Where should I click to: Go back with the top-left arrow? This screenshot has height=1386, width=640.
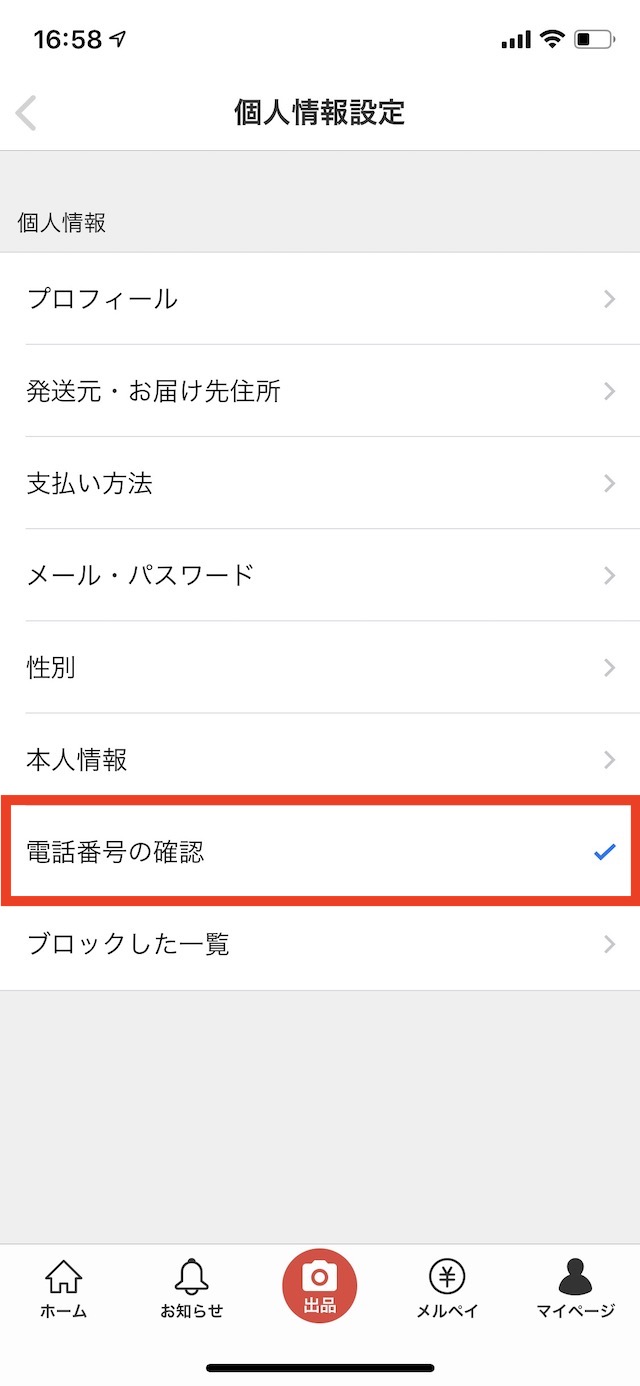click(x=27, y=113)
